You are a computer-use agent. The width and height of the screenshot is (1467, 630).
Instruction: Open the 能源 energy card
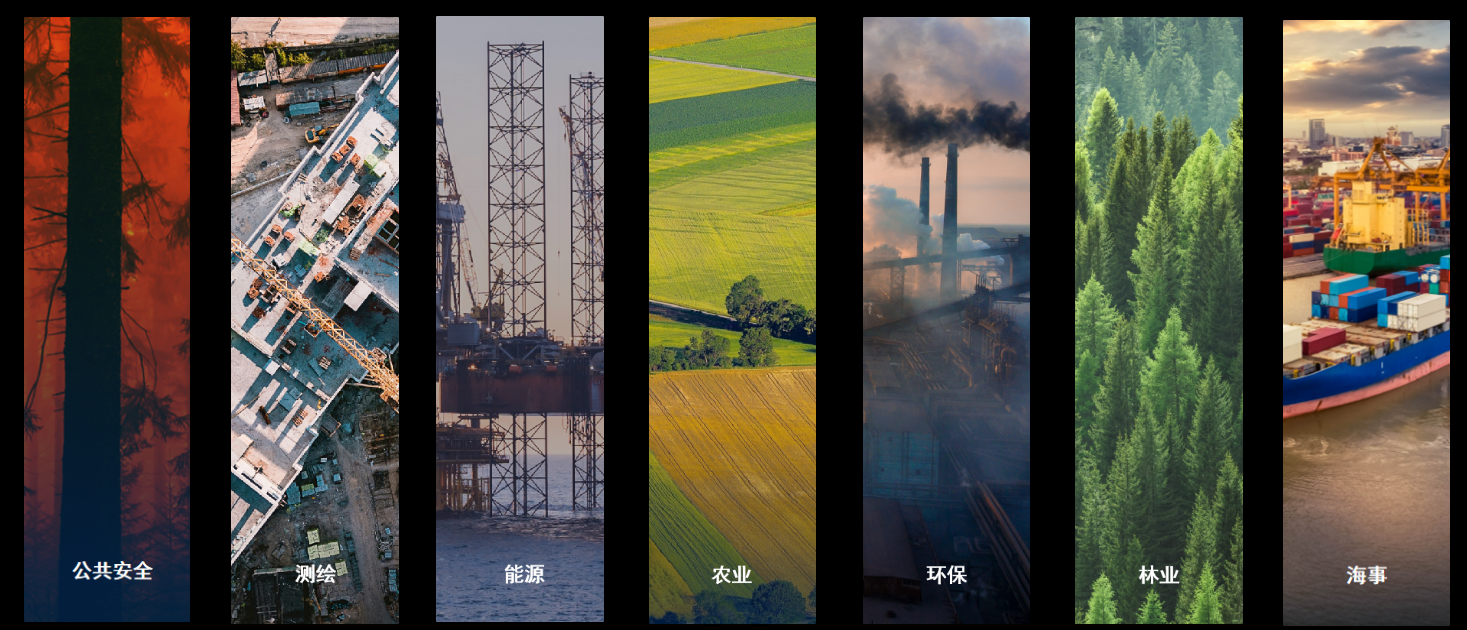pos(520,320)
